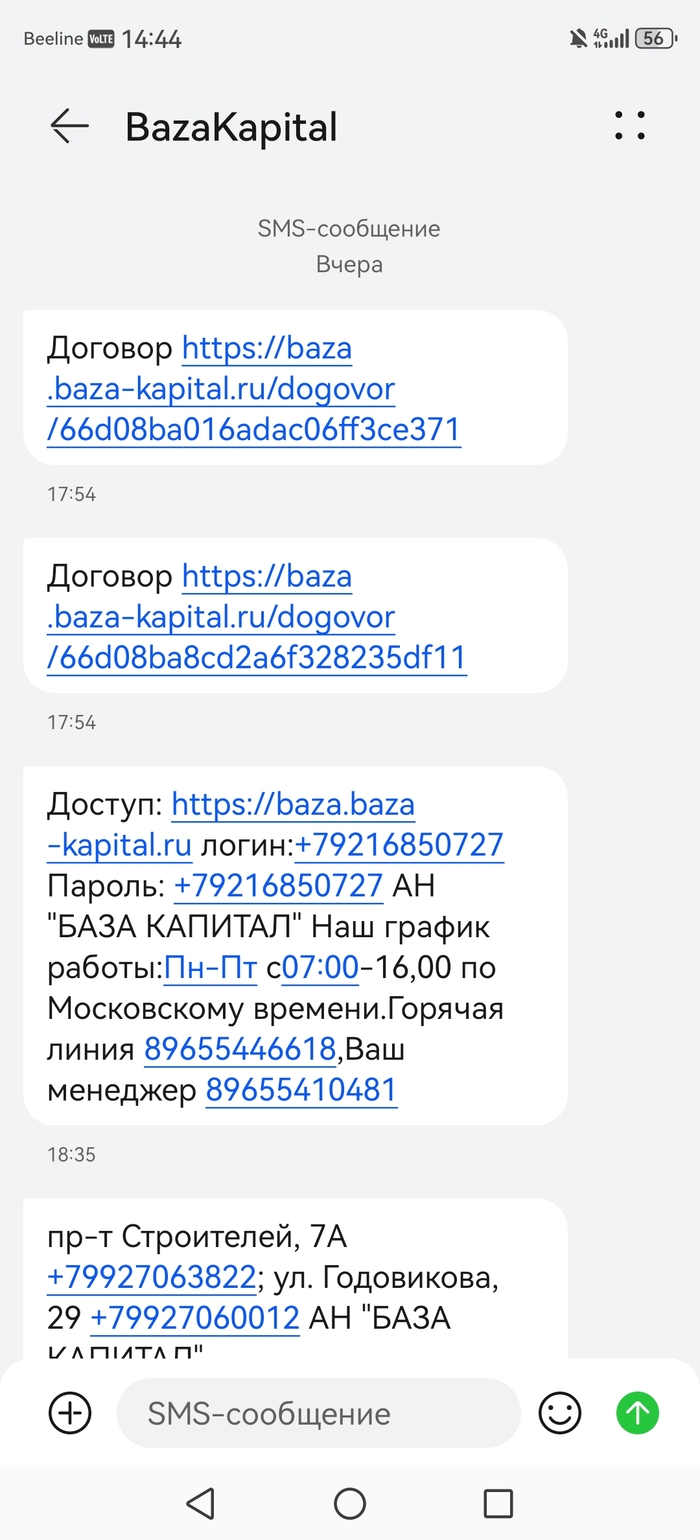Screen dimensions: 700x1540
Task: Tap the password number after Пароль
Action: click(278, 886)
